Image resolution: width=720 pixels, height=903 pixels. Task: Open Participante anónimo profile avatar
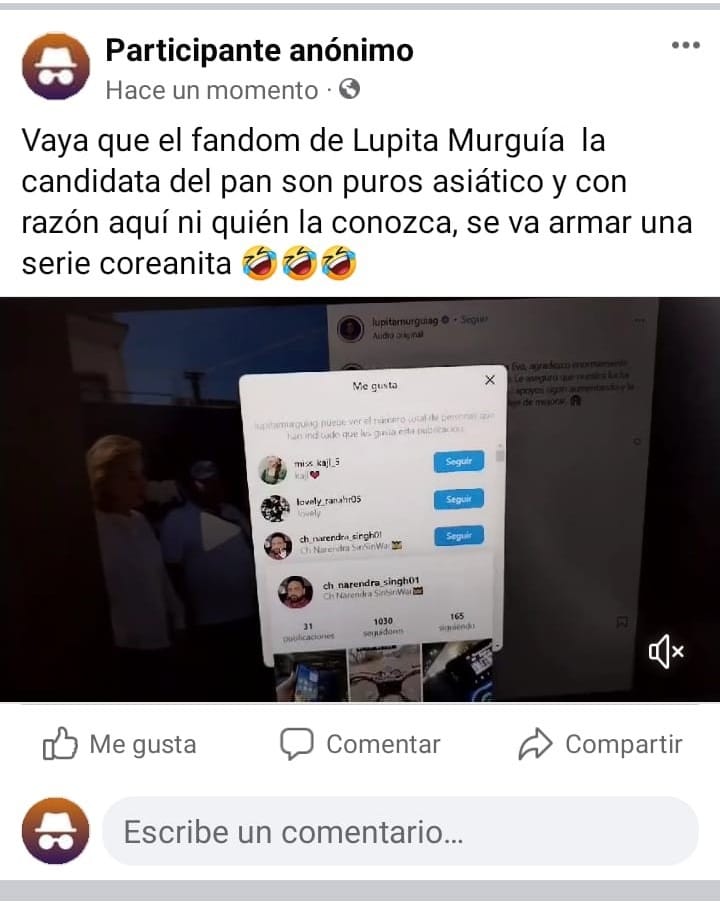[56, 66]
